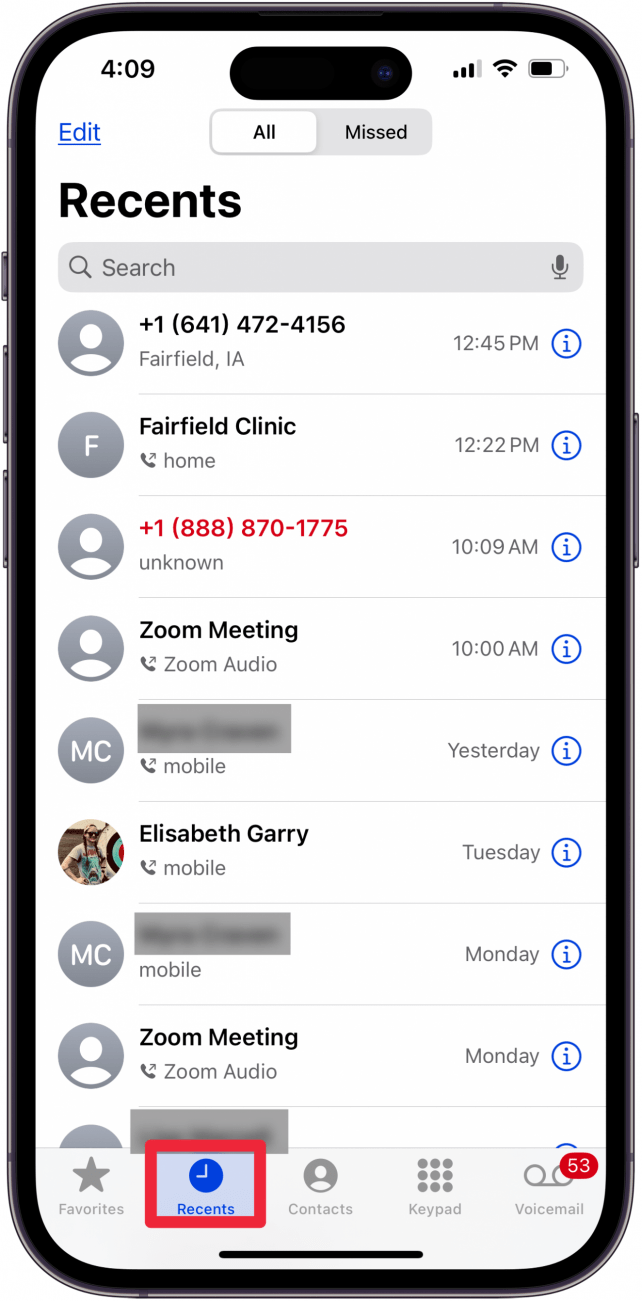Open the Voicemail tab
Screen dimensions: 642x1301
pyautogui.click(x=549, y=1186)
